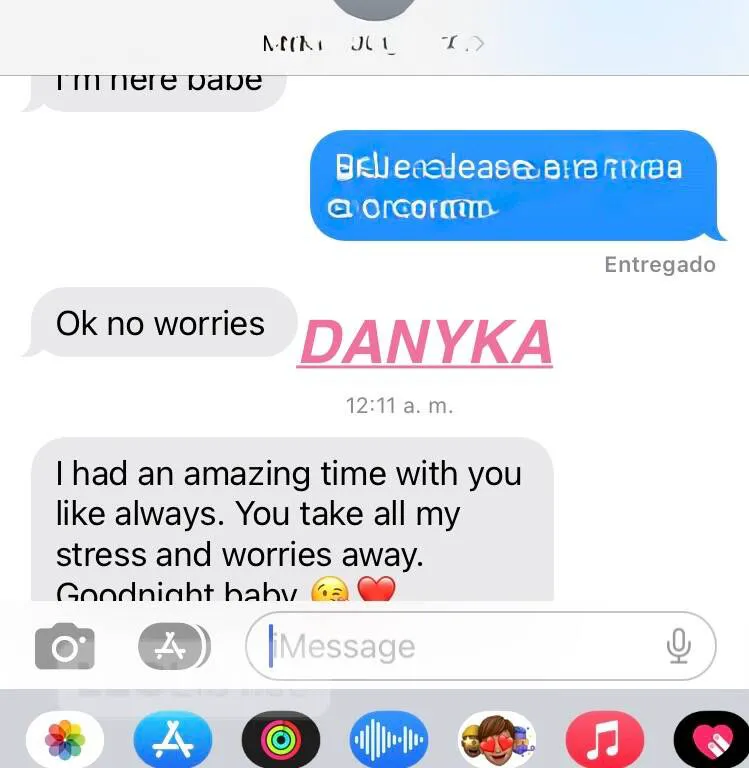Screen dimensions: 749x768
Task: Tap the dictation microphone icon
Action: click(681, 646)
